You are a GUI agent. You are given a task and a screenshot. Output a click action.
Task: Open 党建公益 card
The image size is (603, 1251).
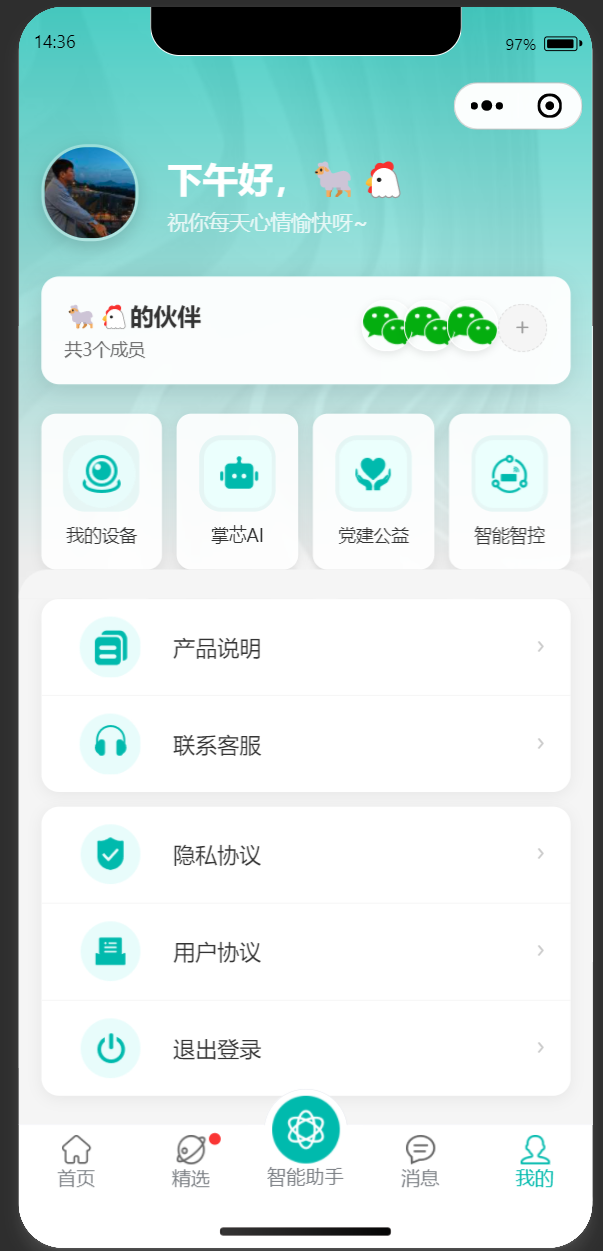373,491
